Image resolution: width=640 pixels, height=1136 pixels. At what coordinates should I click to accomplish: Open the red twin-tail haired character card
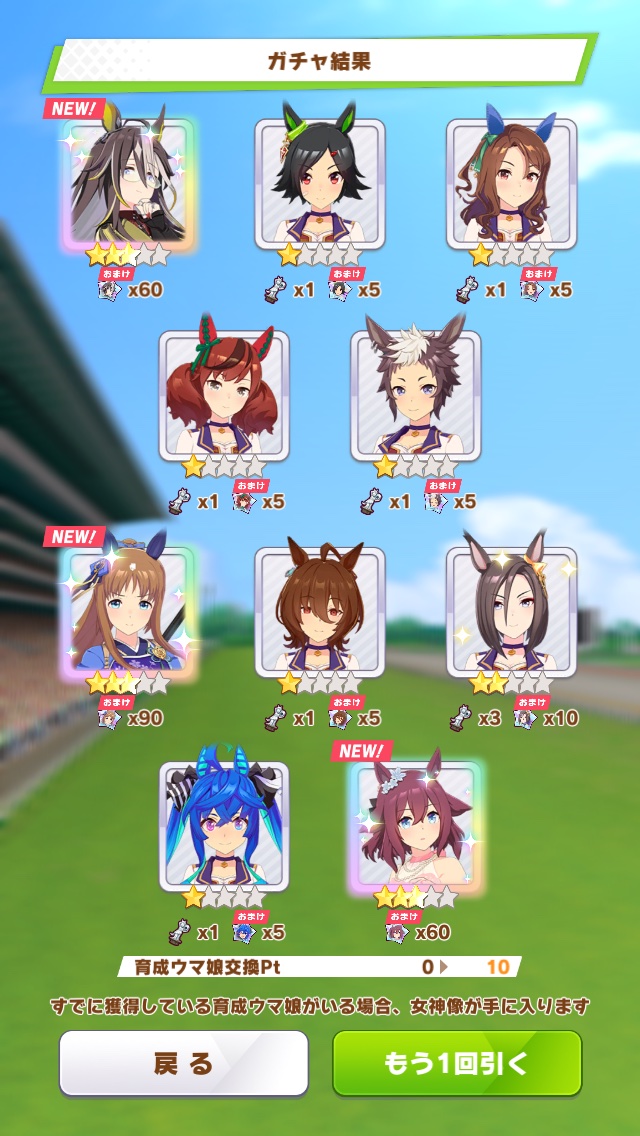(224, 396)
